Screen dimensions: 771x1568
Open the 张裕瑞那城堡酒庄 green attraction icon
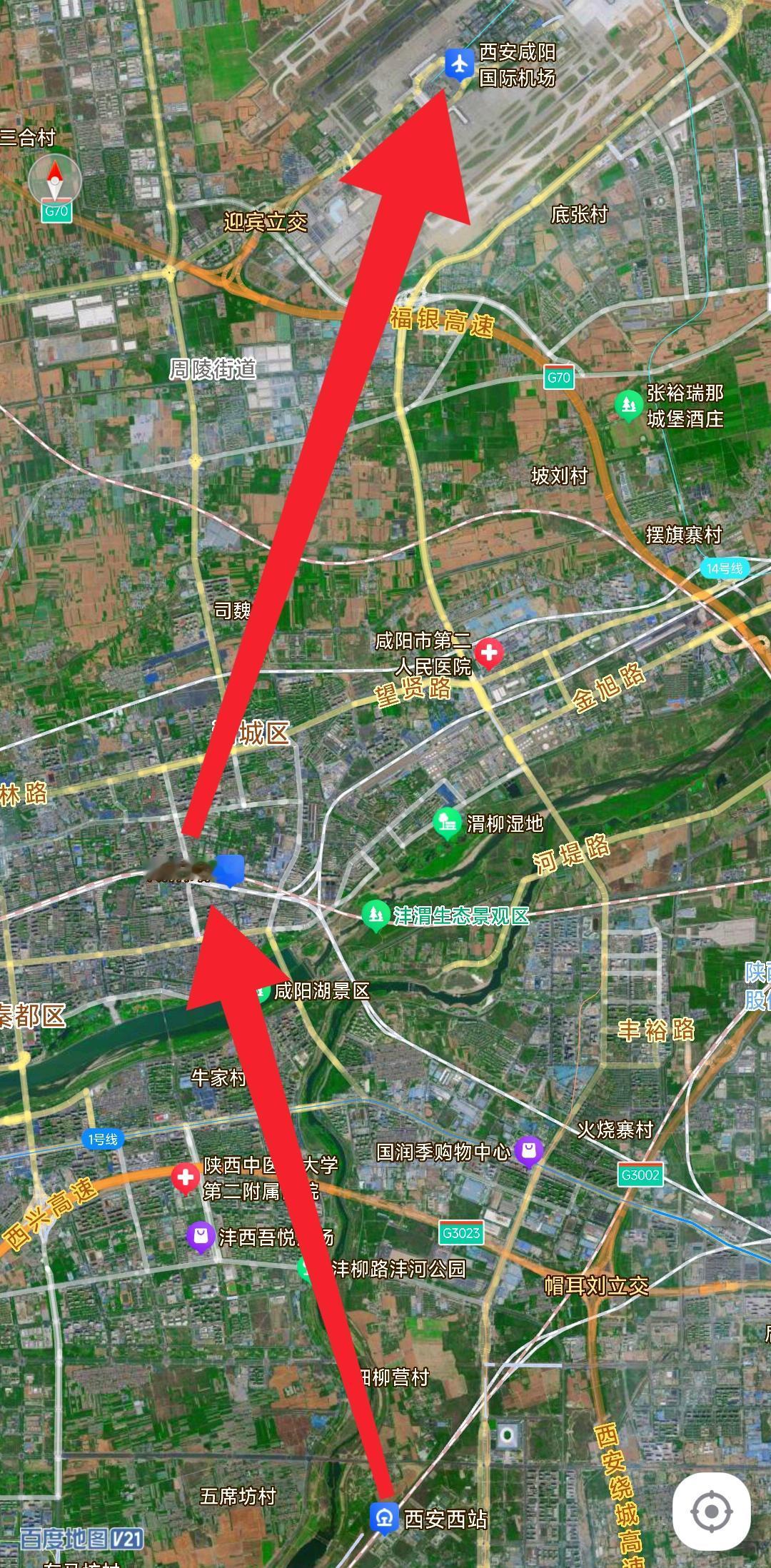pos(627,403)
